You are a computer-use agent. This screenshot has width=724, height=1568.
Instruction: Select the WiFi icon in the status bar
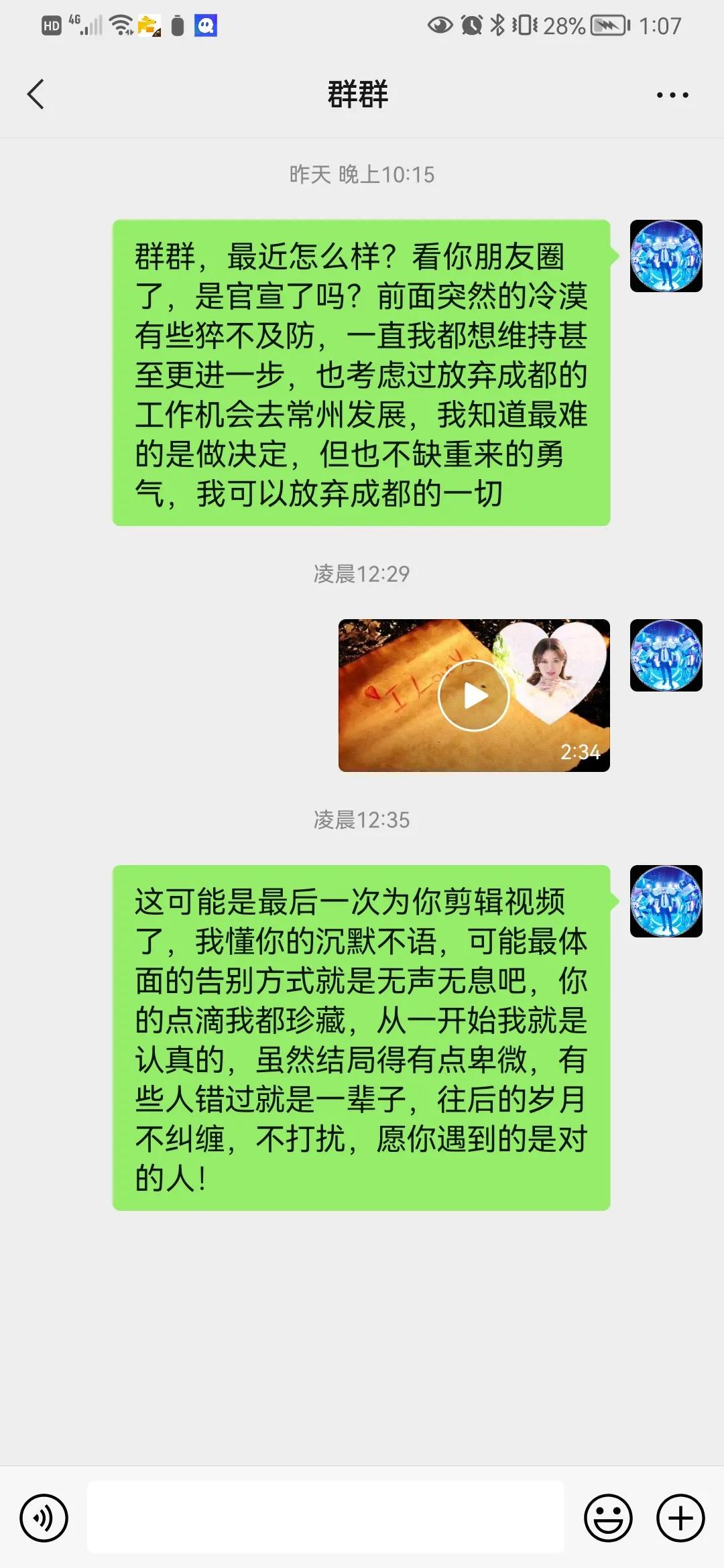121,25
